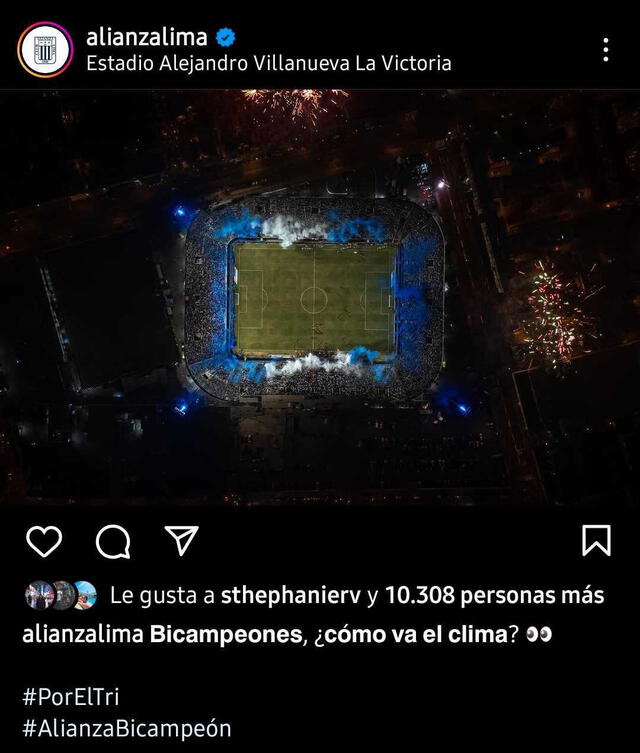
Task: Share the post with paper plane icon
Action: coord(181,540)
